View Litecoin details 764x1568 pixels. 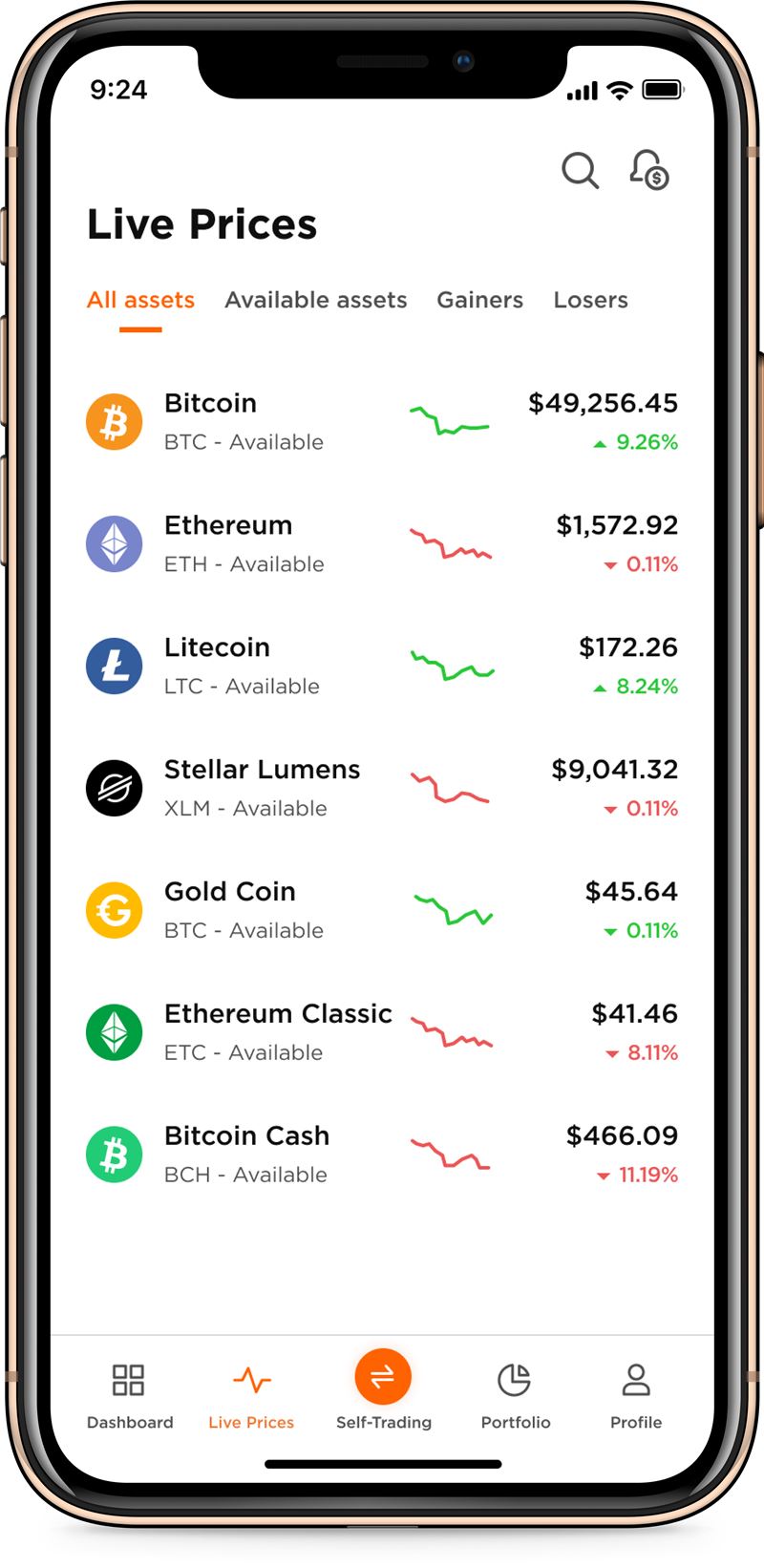(382, 667)
